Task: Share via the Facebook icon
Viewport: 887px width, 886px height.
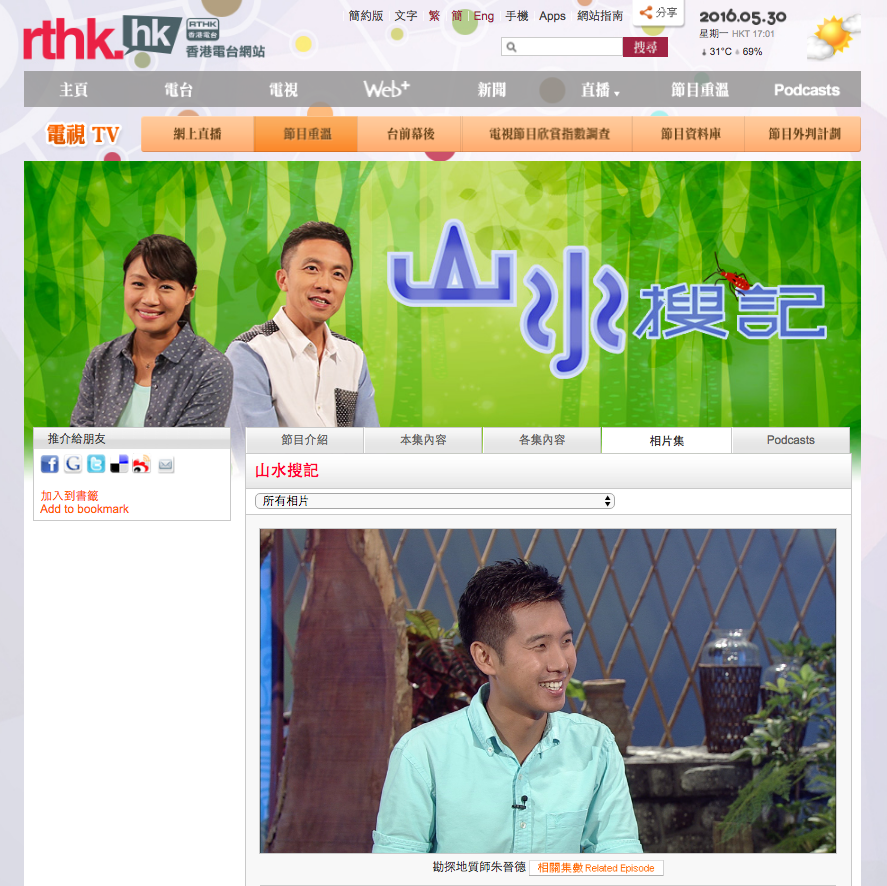Action: tap(50, 464)
